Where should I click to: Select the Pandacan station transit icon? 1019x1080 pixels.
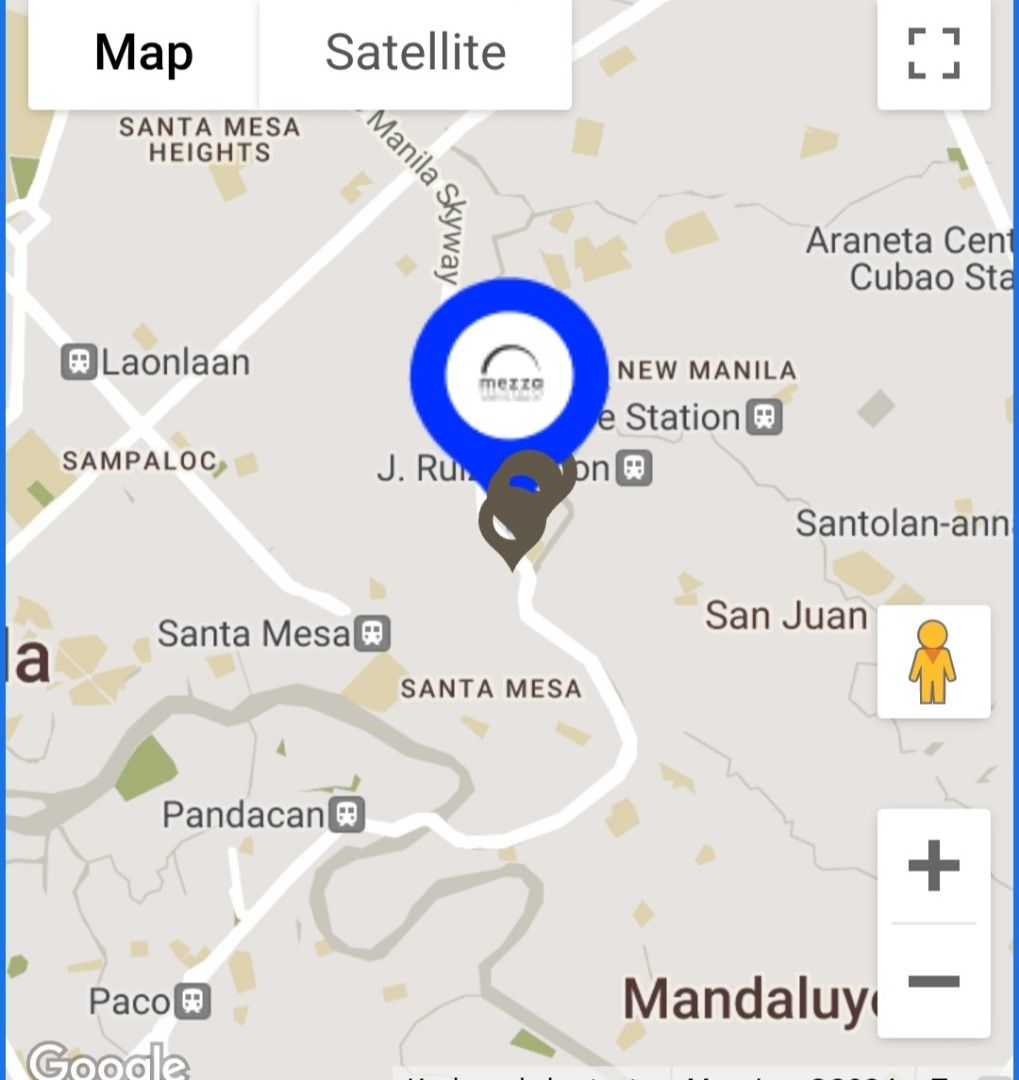(x=345, y=815)
